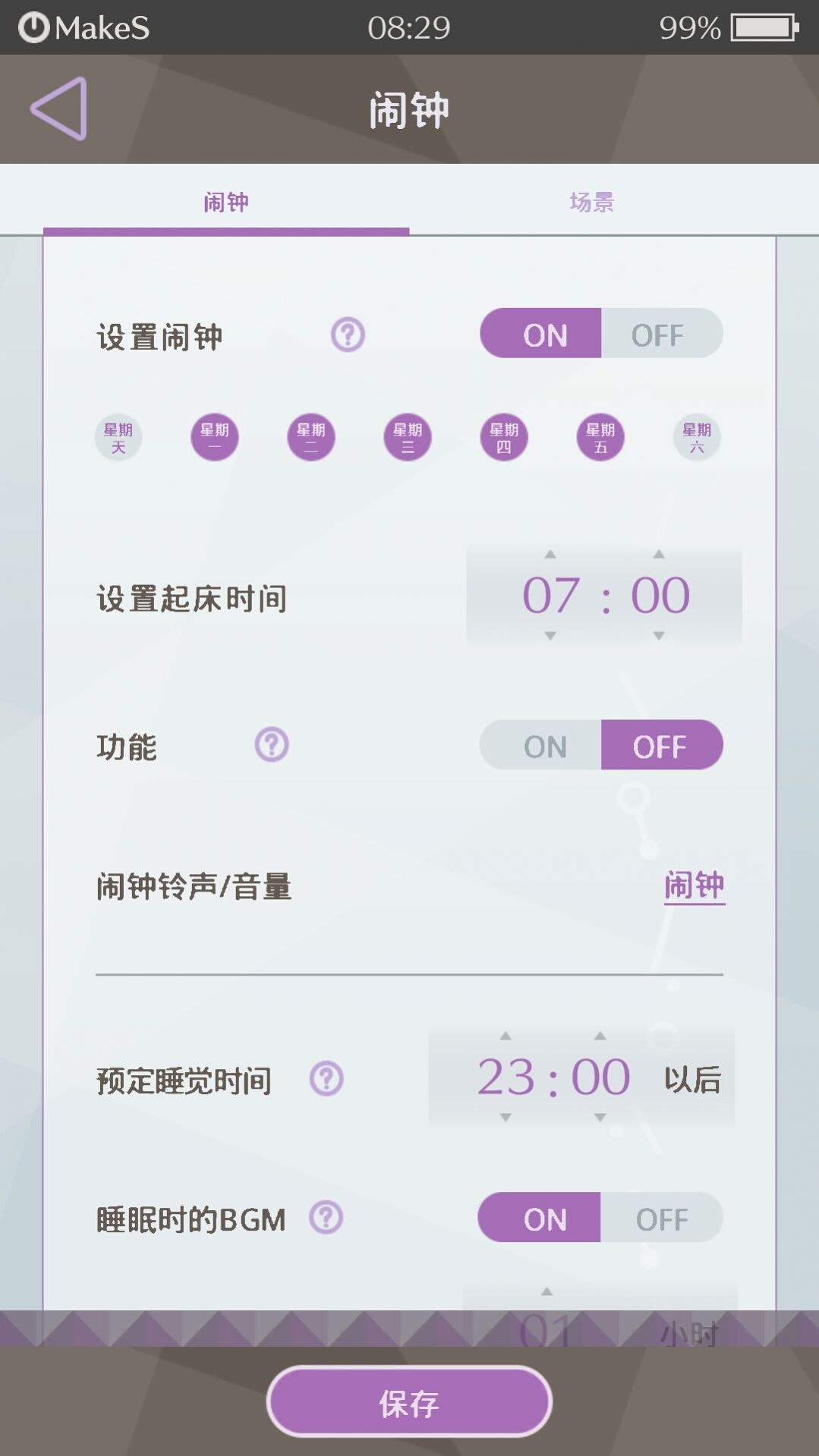Image resolution: width=819 pixels, height=1456 pixels.
Task: Select the 闹钟 tab
Action: click(x=226, y=200)
